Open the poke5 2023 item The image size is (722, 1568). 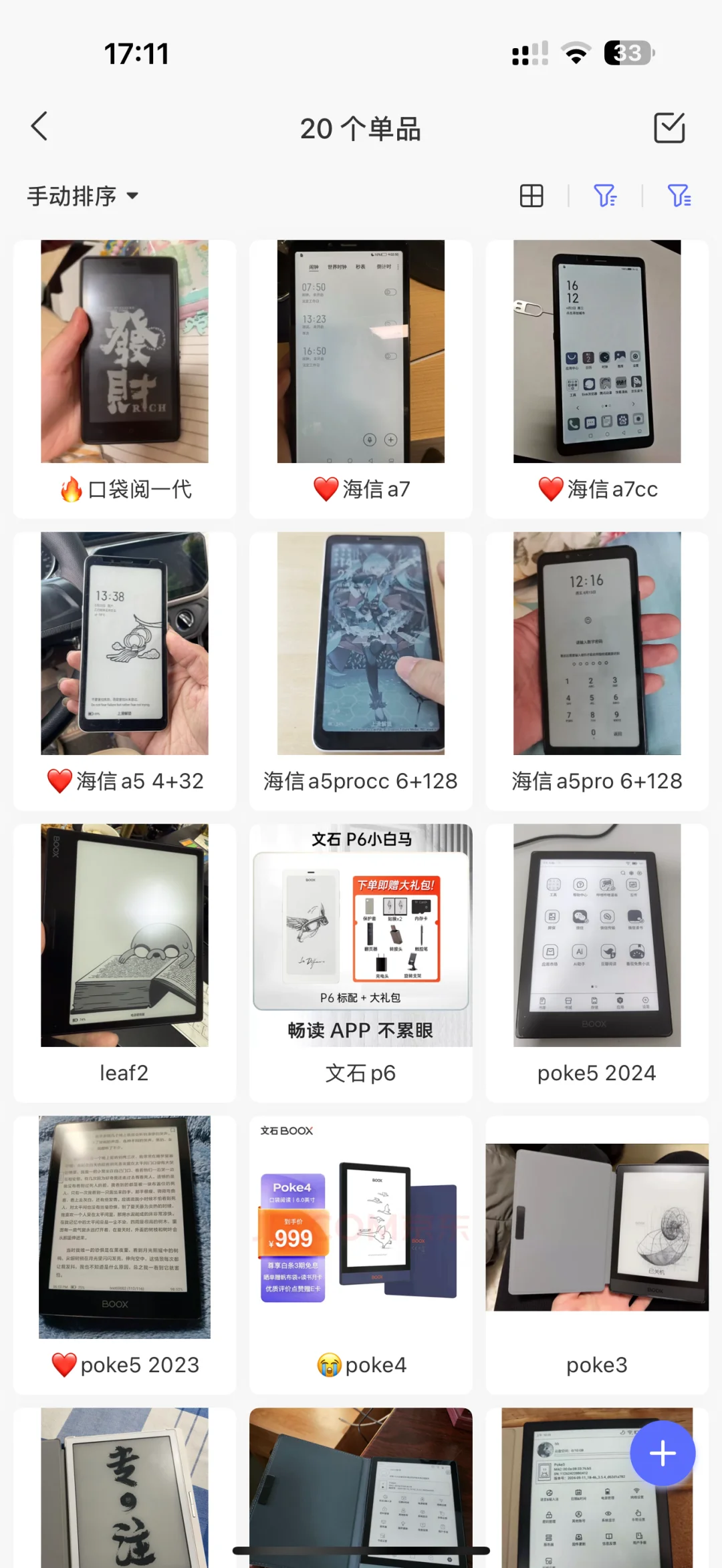pos(125,1253)
